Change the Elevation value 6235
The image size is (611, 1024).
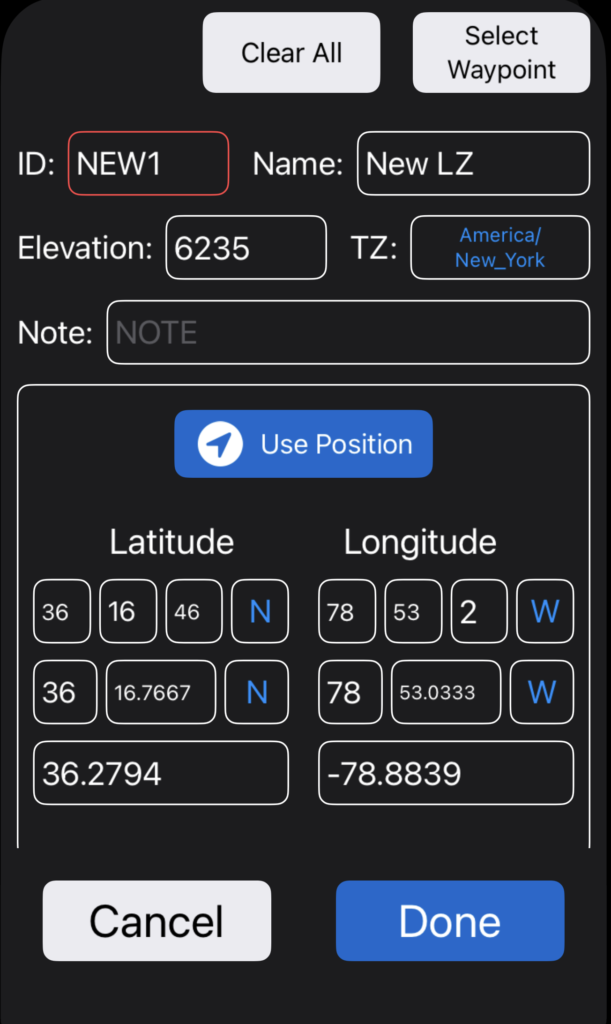coord(246,247)
